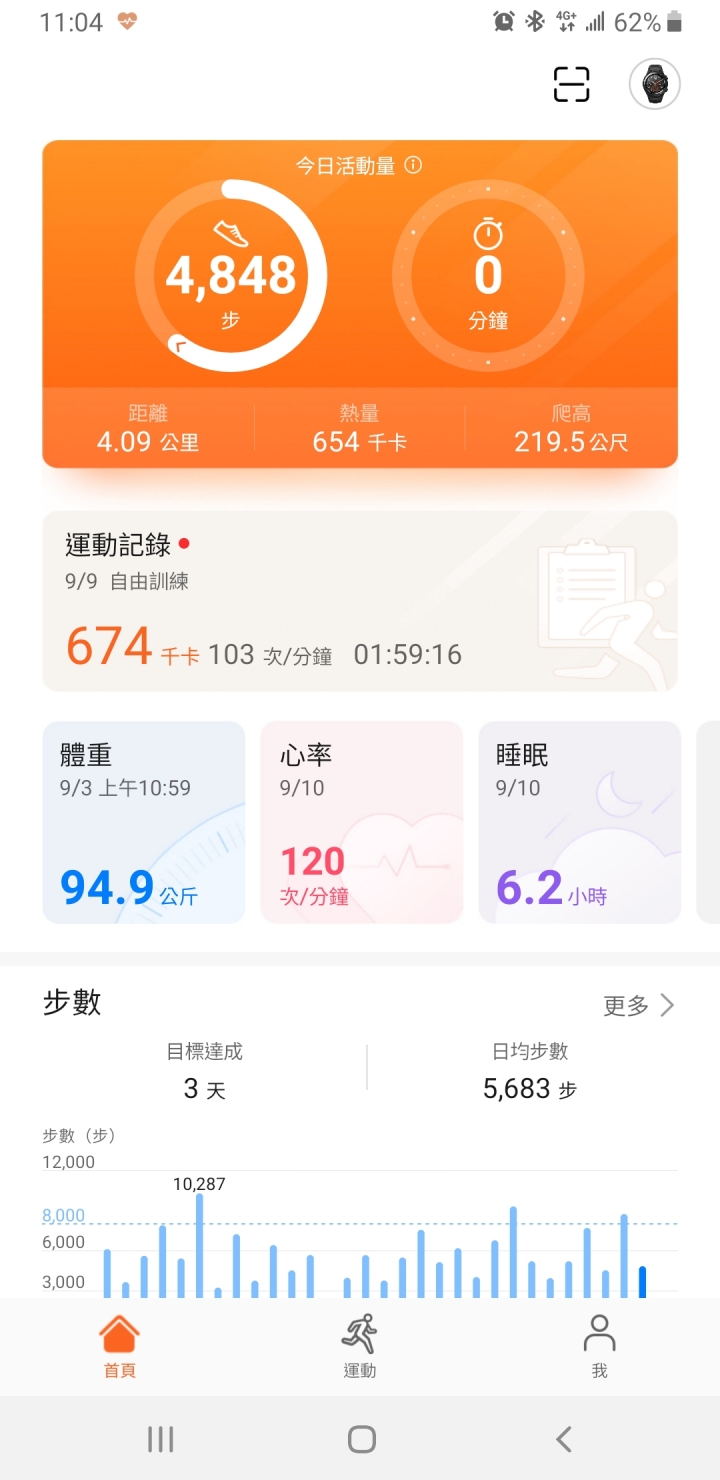Open the QR scan icon
The image size is (720, 1480).
(572, 84)
